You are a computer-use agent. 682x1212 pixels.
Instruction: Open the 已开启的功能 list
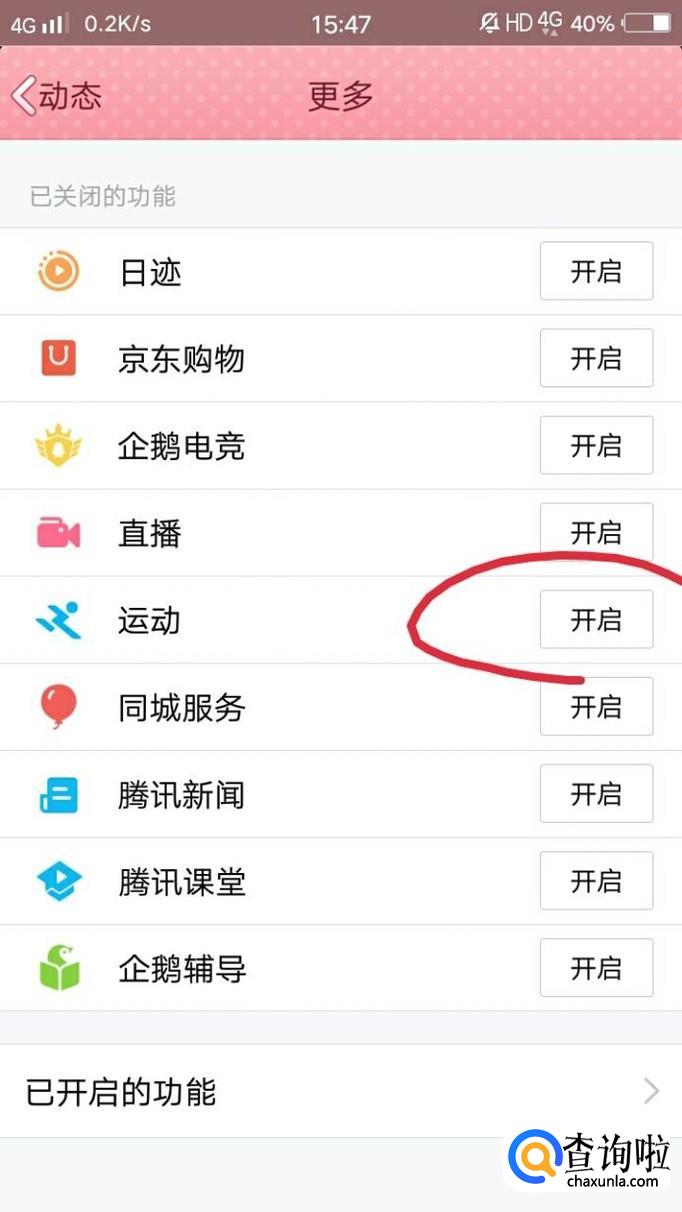(x=340, y=1091)
